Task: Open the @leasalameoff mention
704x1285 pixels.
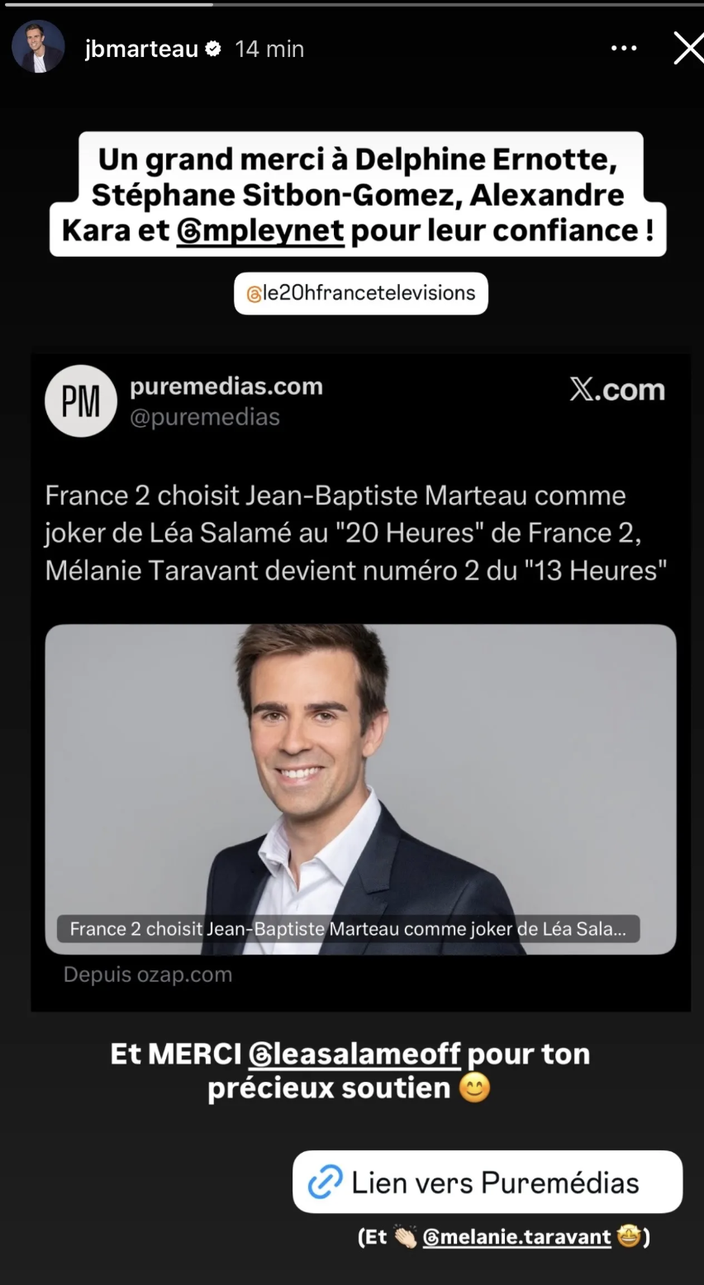Action: (354, 1054)
